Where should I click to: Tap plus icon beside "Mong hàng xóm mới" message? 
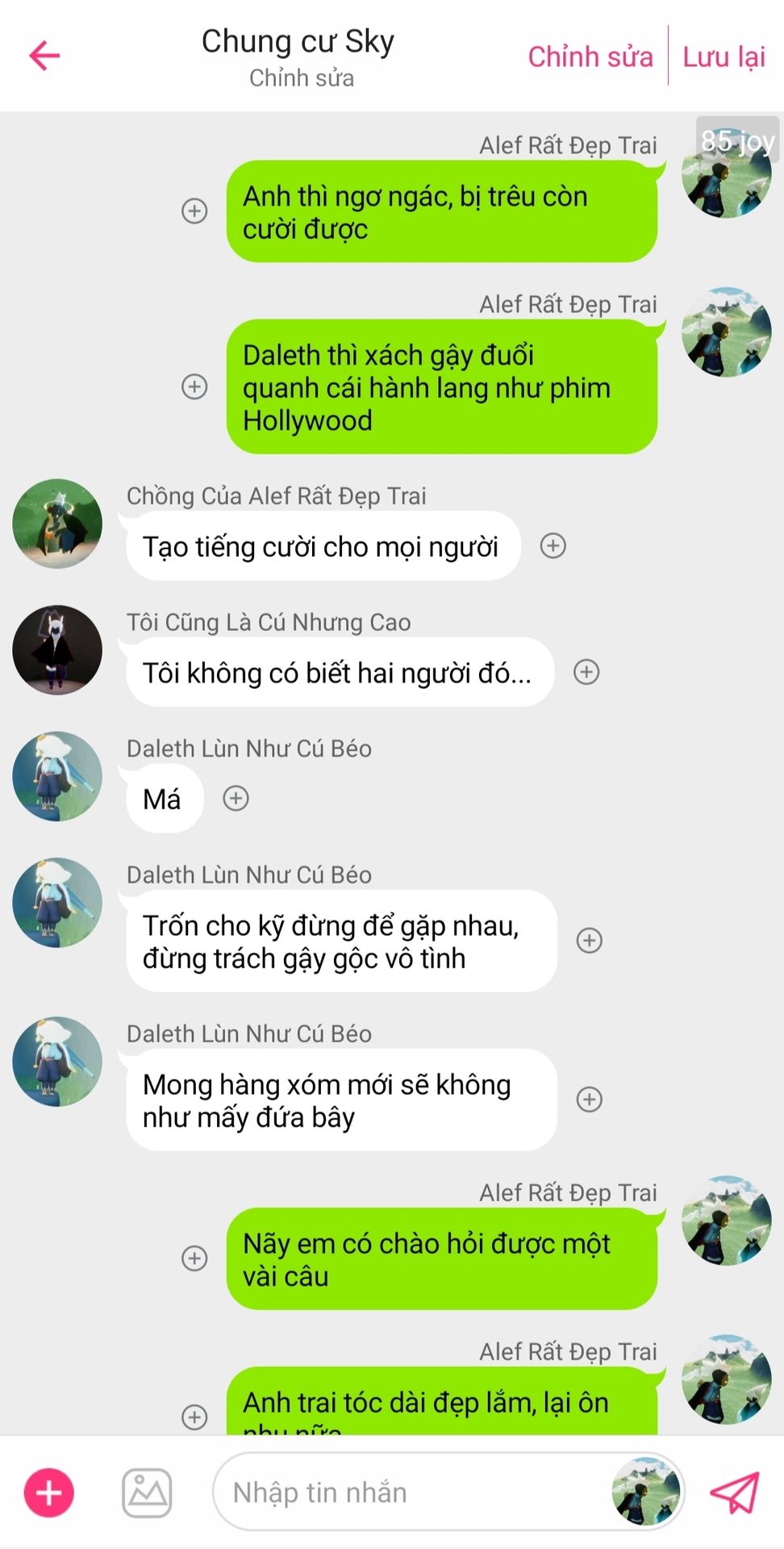[590, 1100]
